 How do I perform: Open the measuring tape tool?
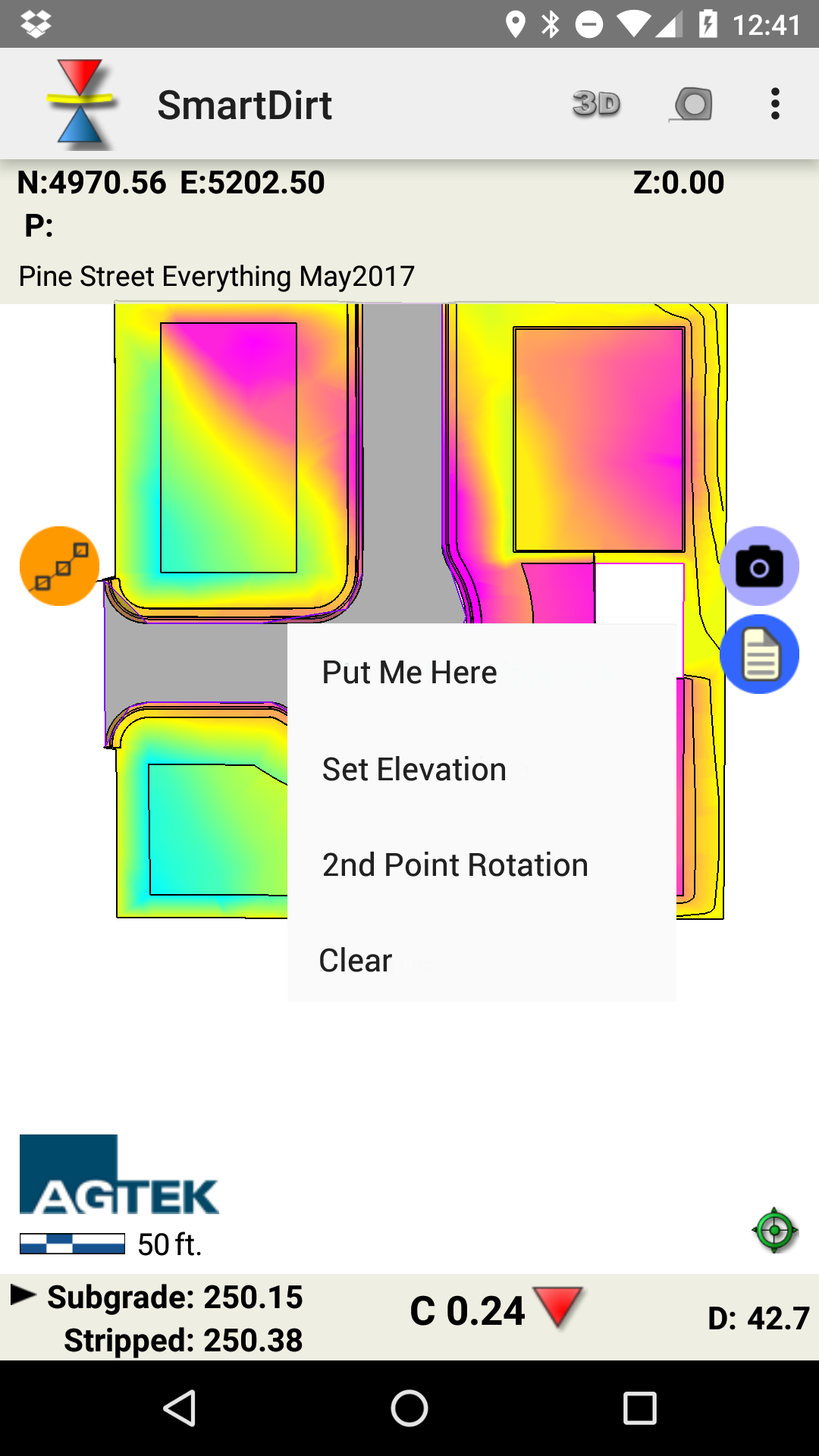(x=692, y=104)
